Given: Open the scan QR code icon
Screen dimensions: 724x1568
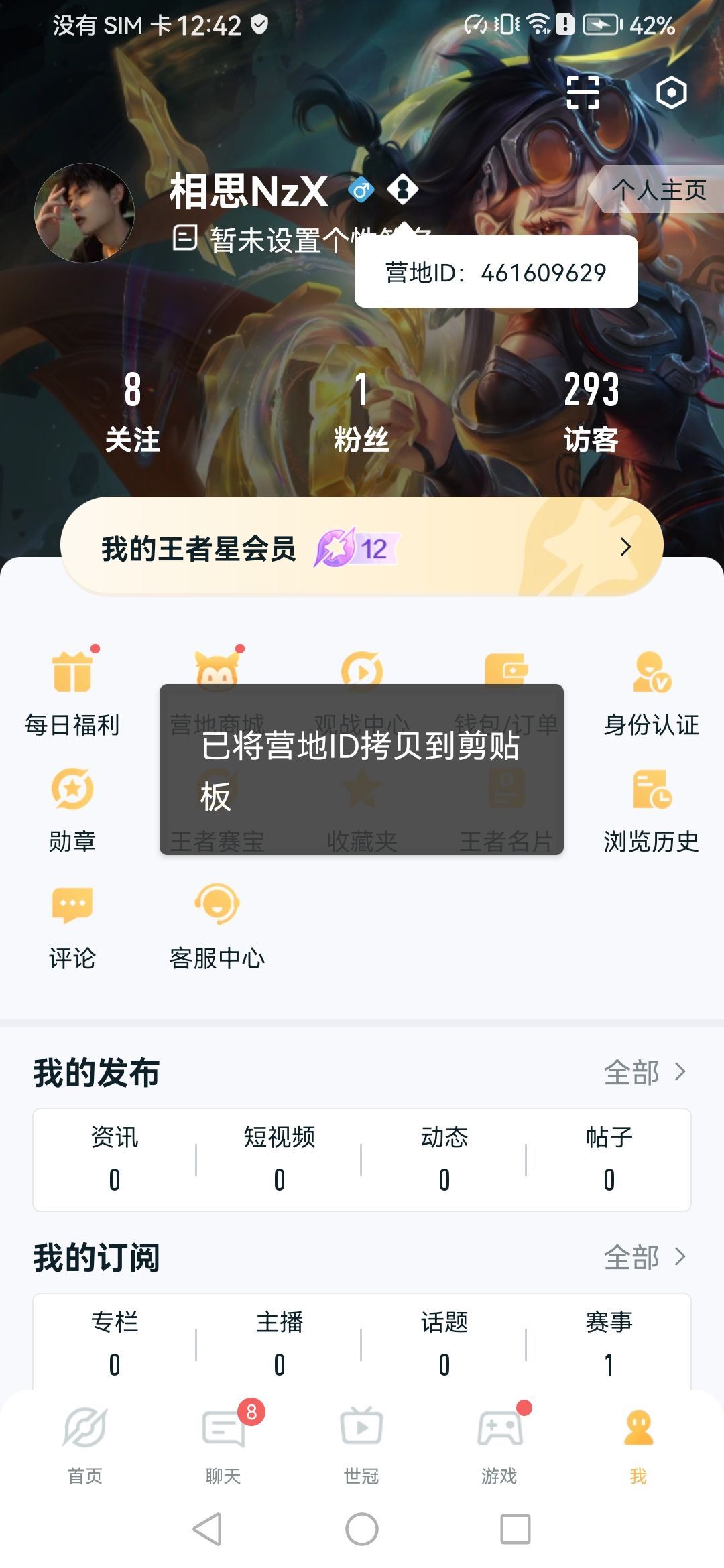Looking at the screenshot, I should [x=583, y=92].
